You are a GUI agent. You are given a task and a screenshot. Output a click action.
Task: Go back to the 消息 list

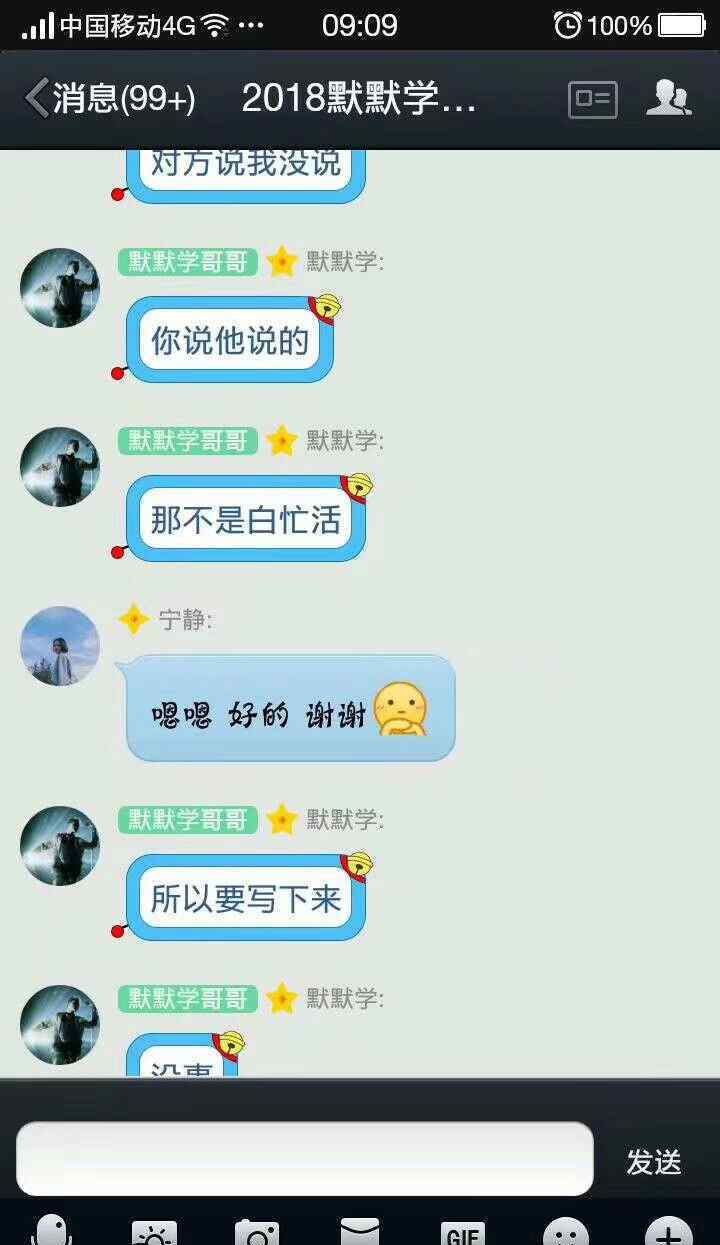click(109, 99)
